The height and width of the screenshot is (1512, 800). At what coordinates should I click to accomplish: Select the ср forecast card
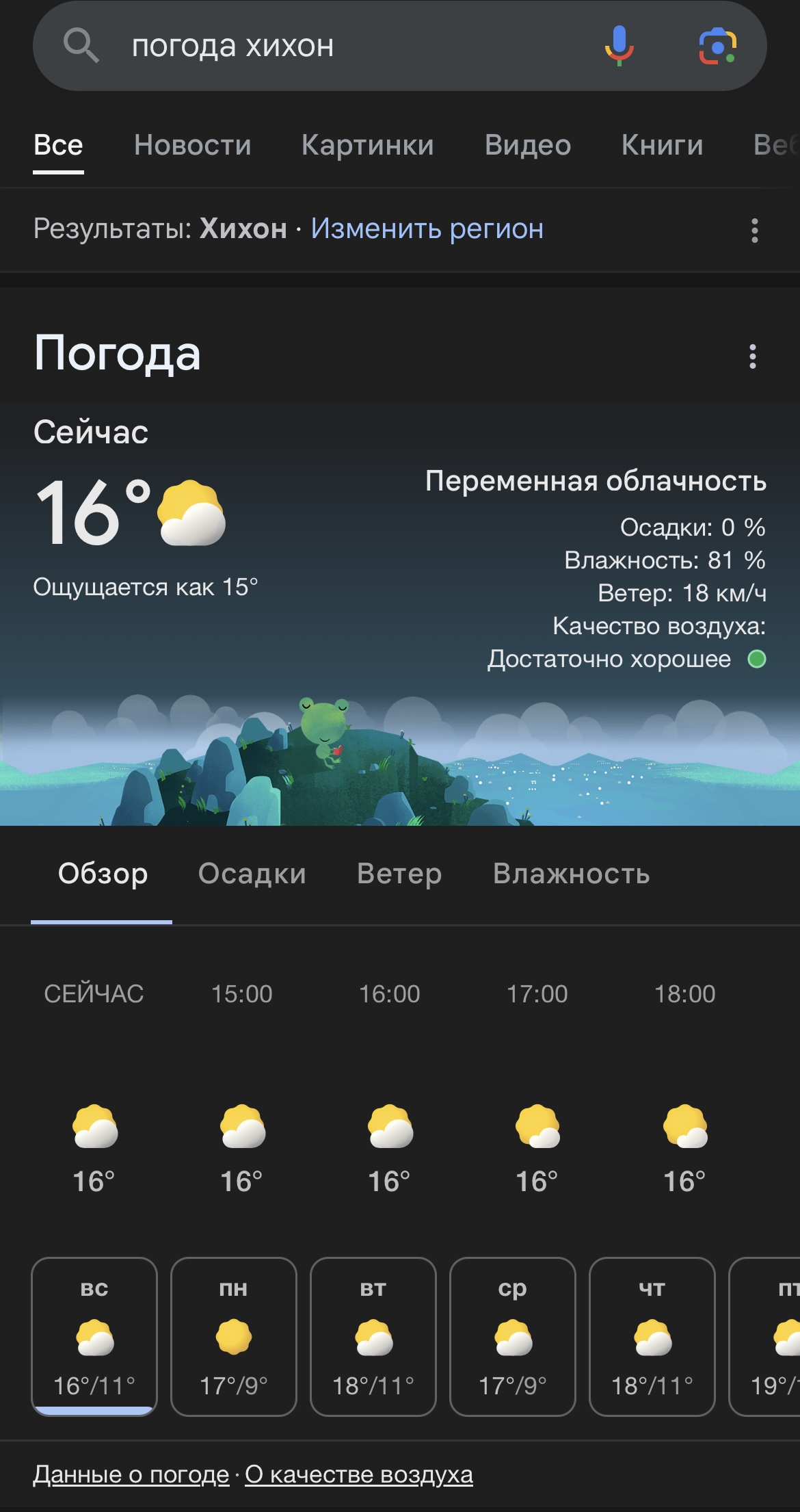coord(513,1336)
